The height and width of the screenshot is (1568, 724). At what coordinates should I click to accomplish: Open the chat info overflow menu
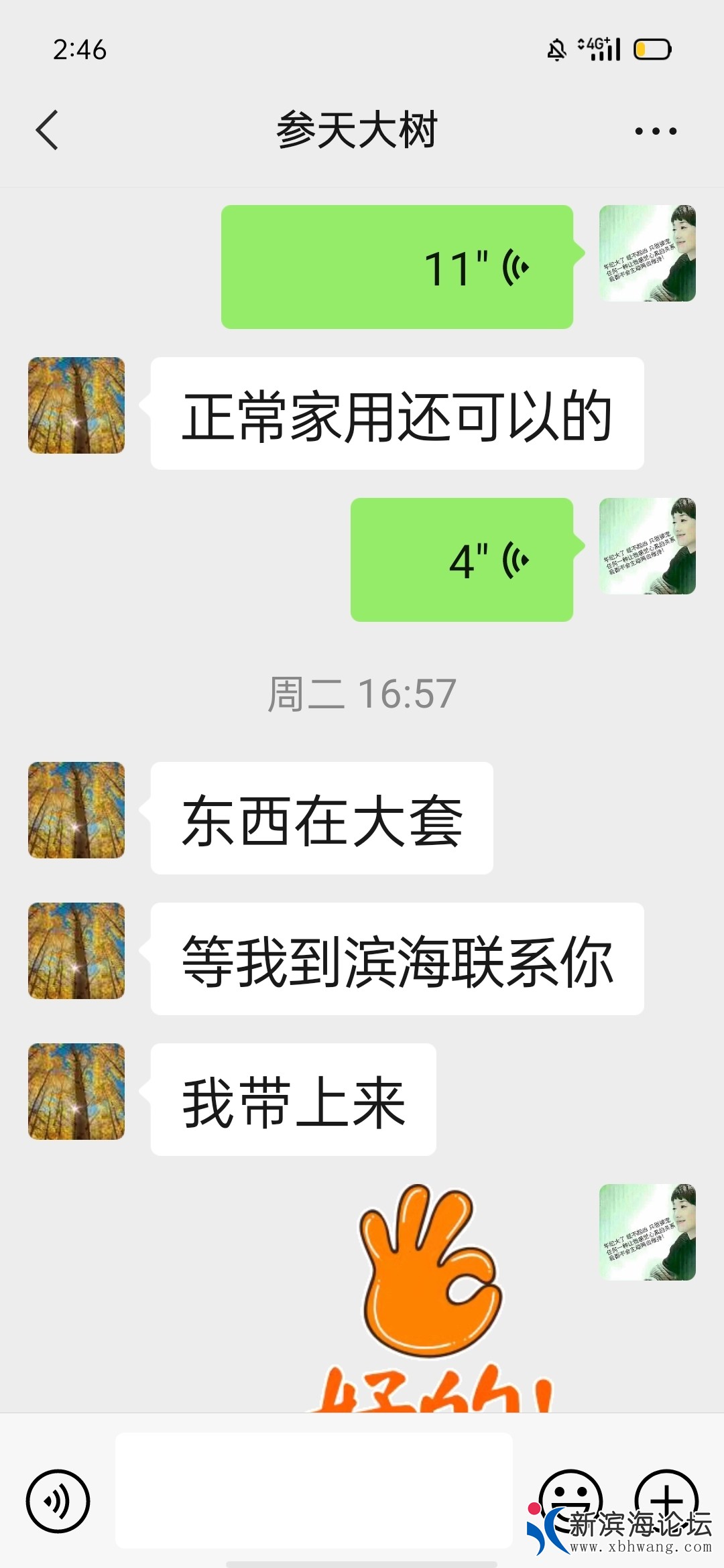(x=656, y=131)
